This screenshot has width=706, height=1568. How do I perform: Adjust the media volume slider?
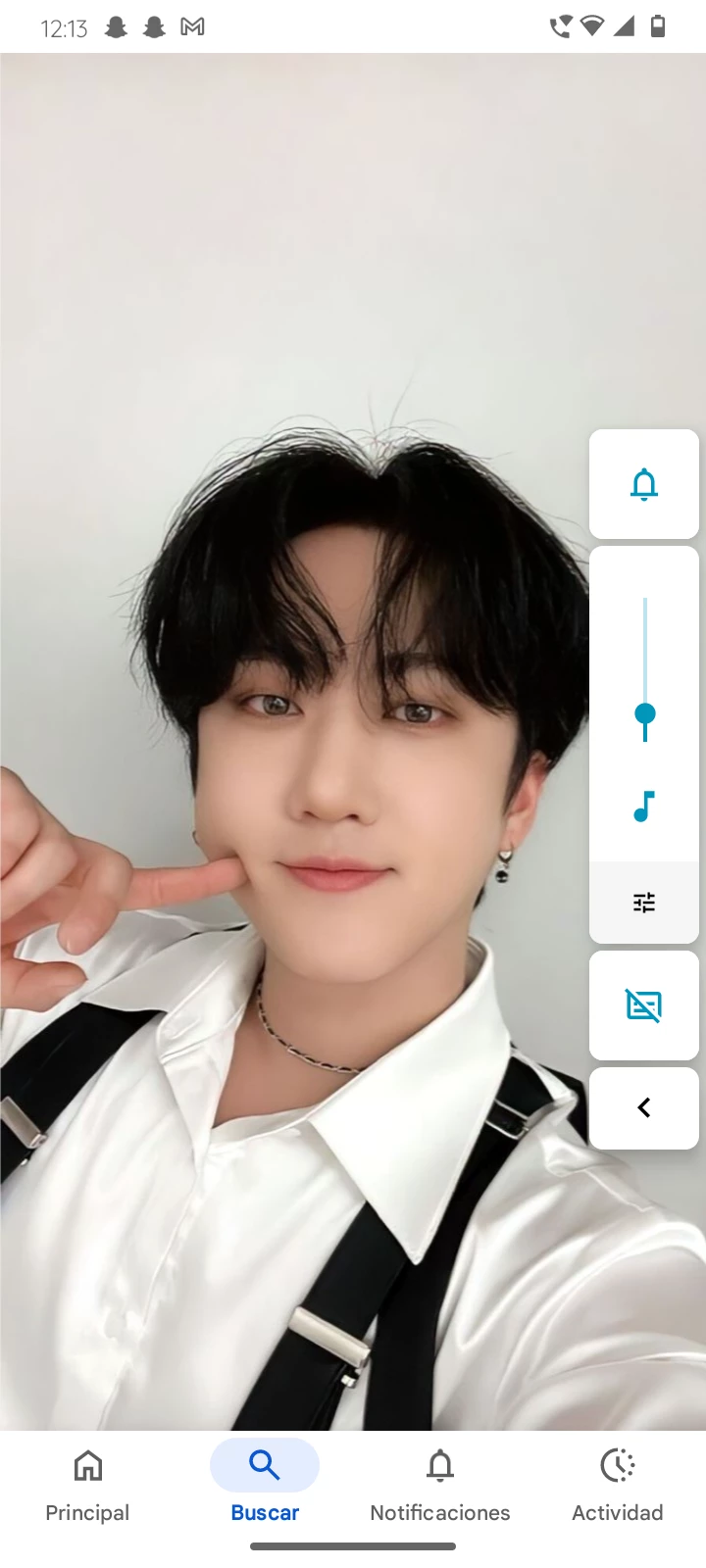click(x=644, y=712)
